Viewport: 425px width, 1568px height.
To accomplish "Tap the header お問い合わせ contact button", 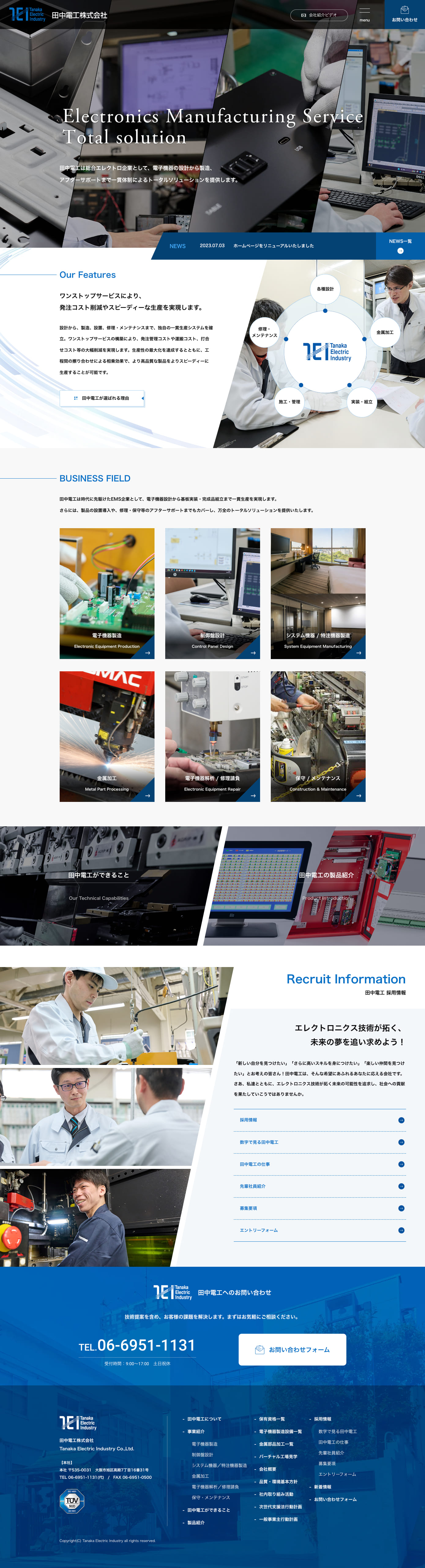I will click(x=404, y=14).
